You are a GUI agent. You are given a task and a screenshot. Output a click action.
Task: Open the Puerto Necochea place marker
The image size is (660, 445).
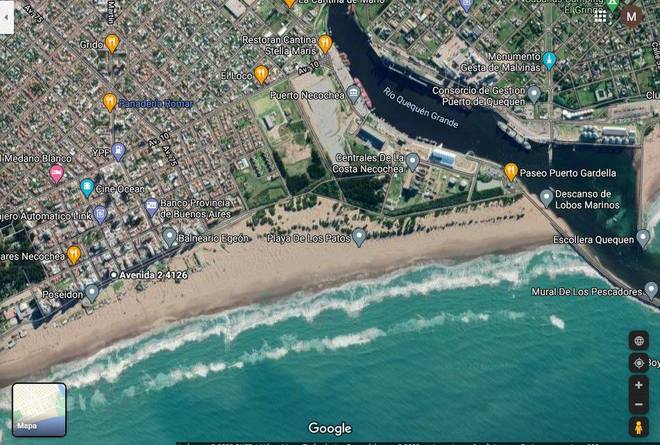(x=353, y=93)
